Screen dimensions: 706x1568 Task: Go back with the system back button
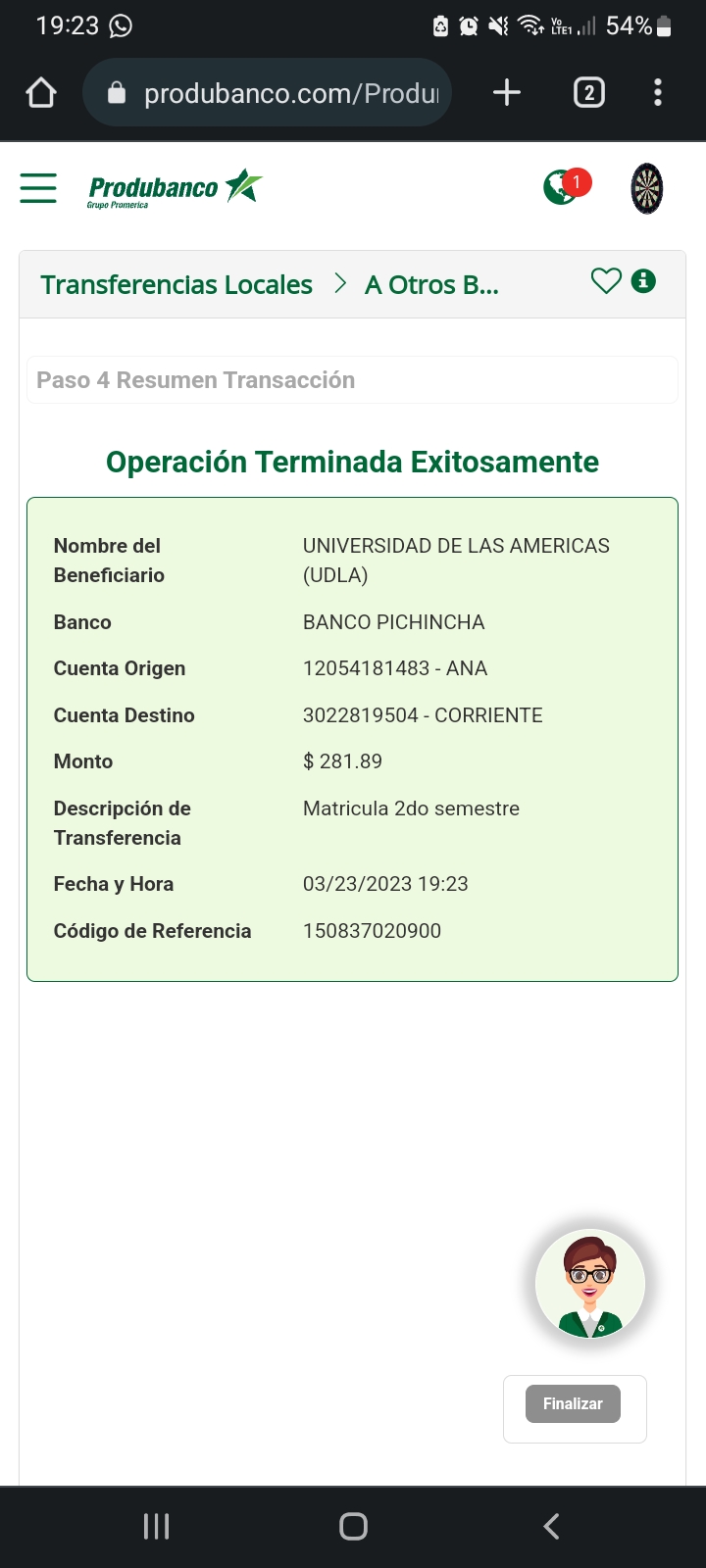pyautogui.click(x=551, y=1526)
